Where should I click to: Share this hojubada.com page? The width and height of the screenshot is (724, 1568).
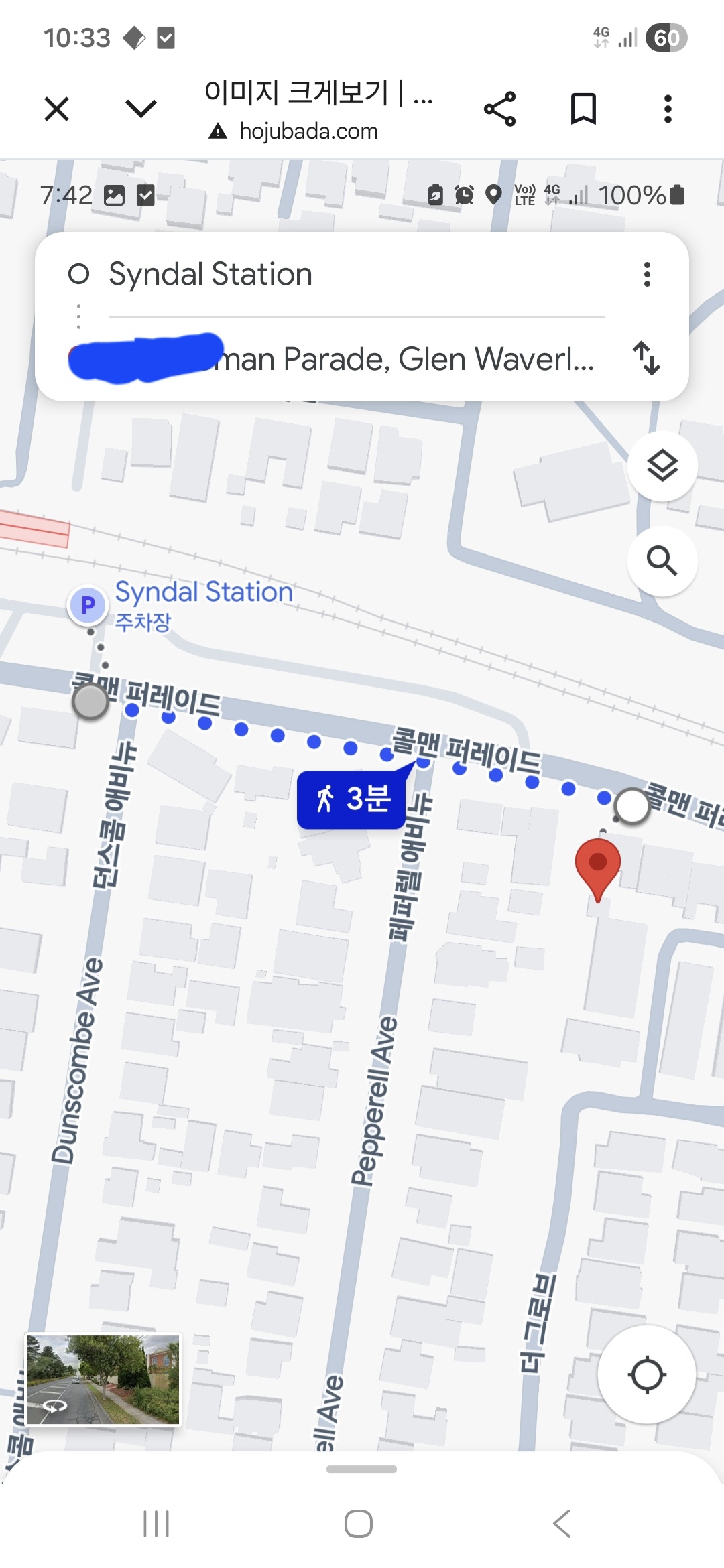499,109
